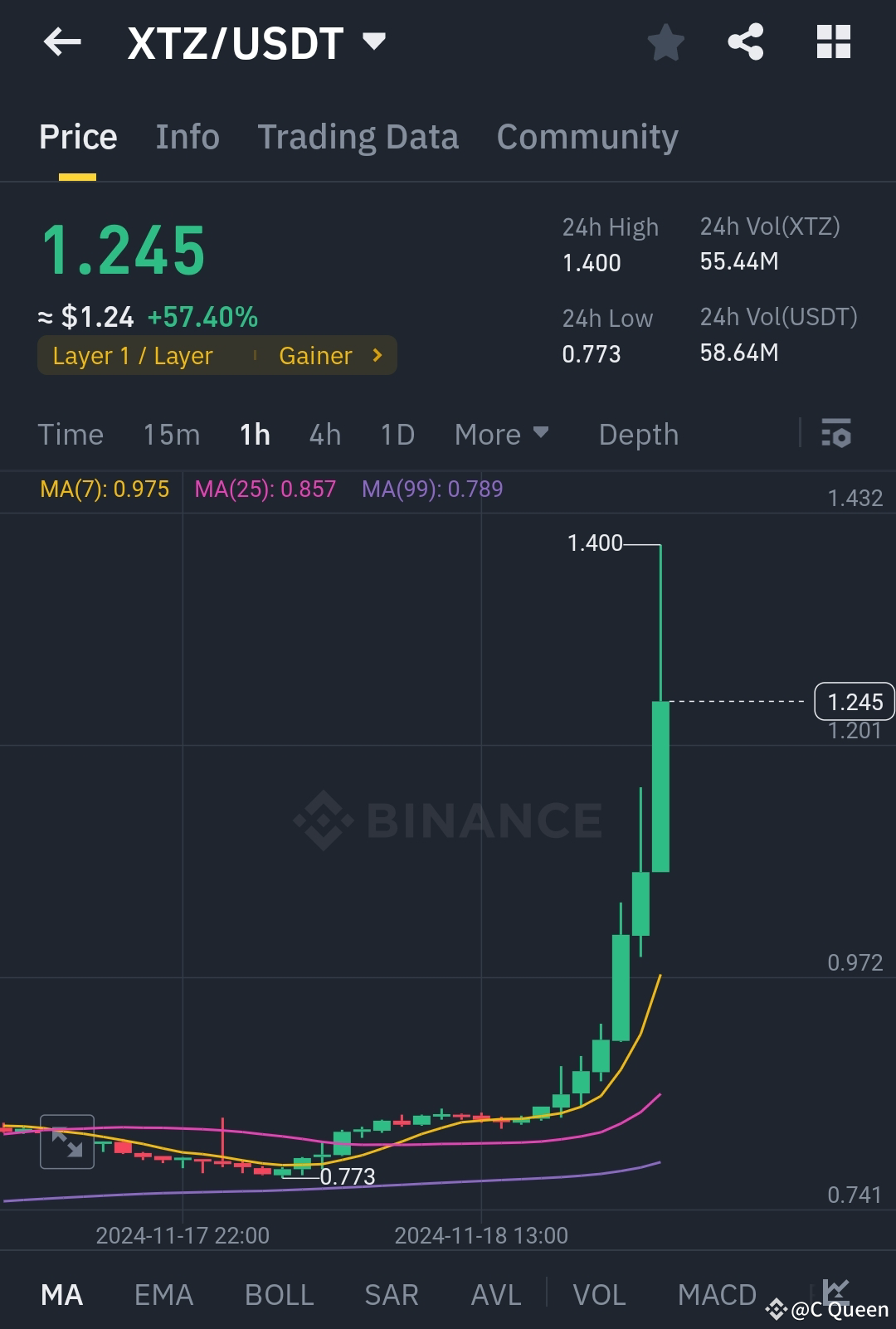Screen dimensions: 896x1329
Task: Open candlestick style icon bottom right
Action: click(835, 1292)
